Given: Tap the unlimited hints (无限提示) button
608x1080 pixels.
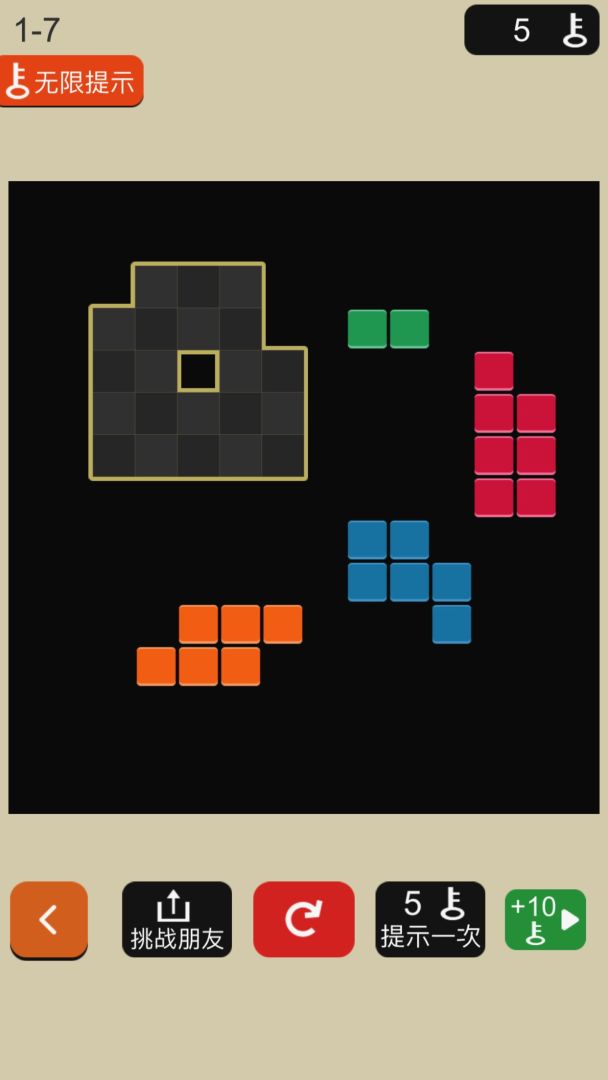Looking at the screenshot, I should pyautogui.click(x=72, y=81).
